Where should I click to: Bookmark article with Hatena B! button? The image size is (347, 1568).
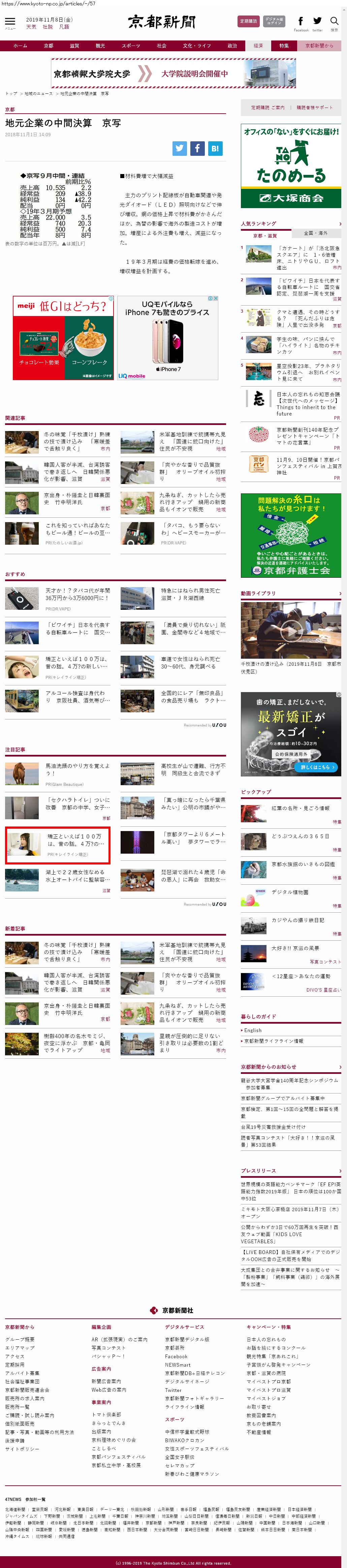[215, 148]
